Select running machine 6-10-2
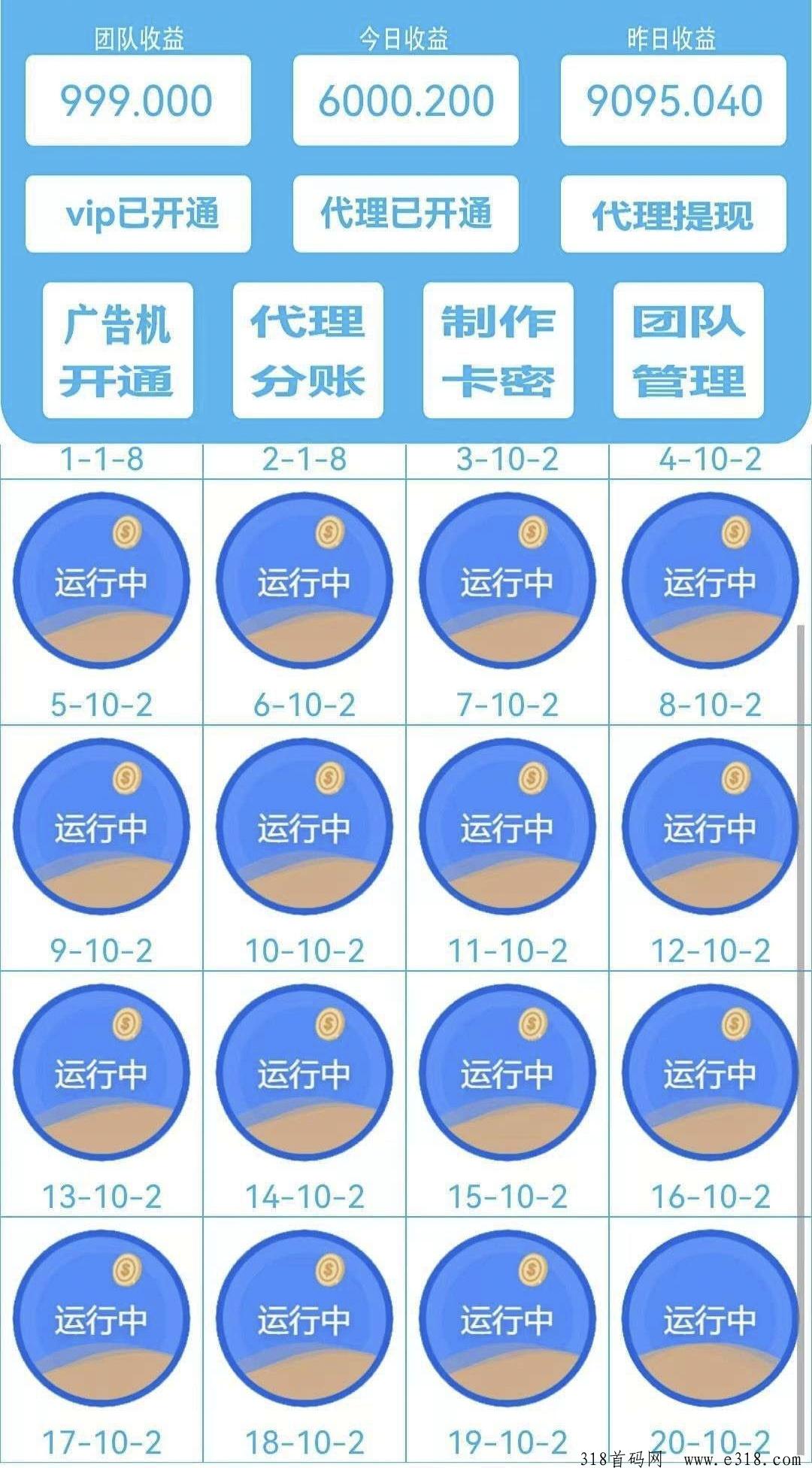The width and height of the screenshot is (812, 1468). pyautogui.click(x=304, y=581)
